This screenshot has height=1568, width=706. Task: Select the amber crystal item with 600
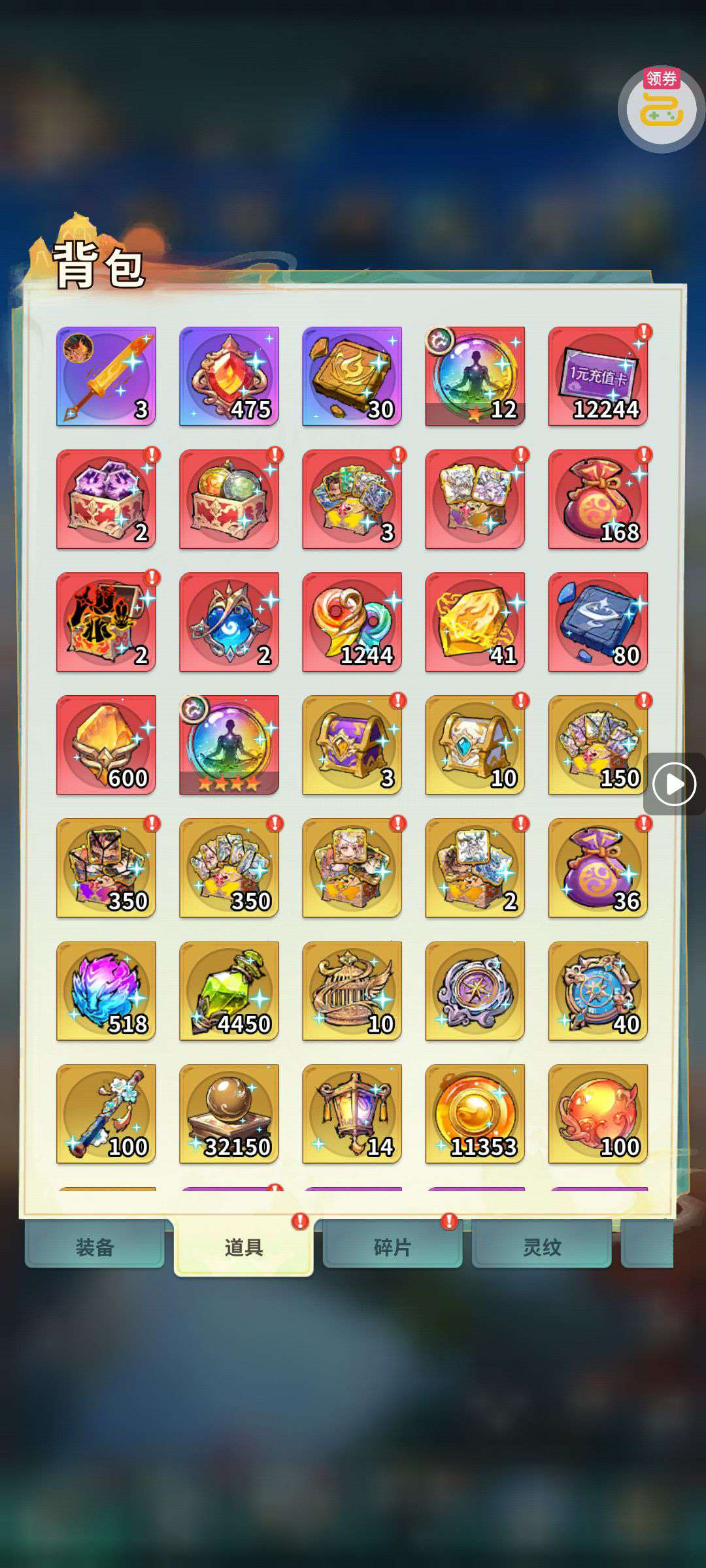pyautogui.click(x=106, y=745)
